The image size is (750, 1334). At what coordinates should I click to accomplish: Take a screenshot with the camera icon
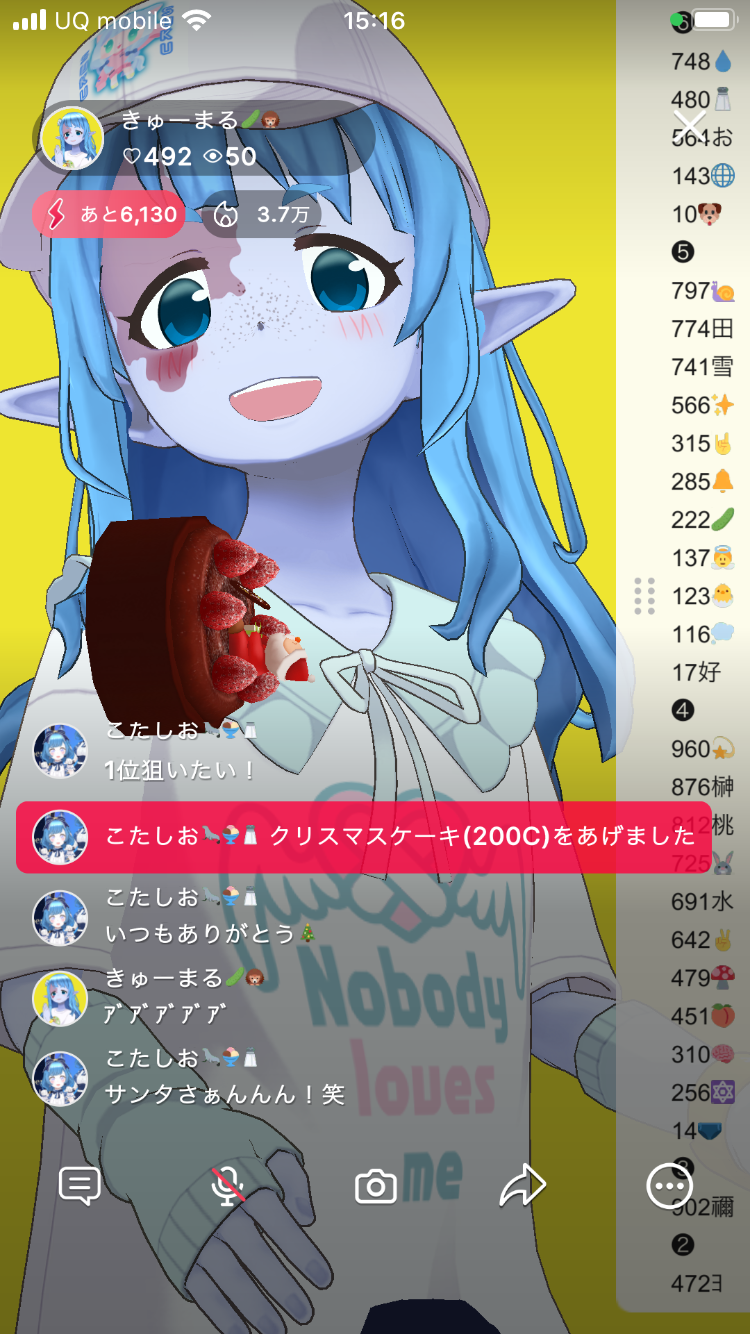pyautogui.click(x=376, y=1186)
